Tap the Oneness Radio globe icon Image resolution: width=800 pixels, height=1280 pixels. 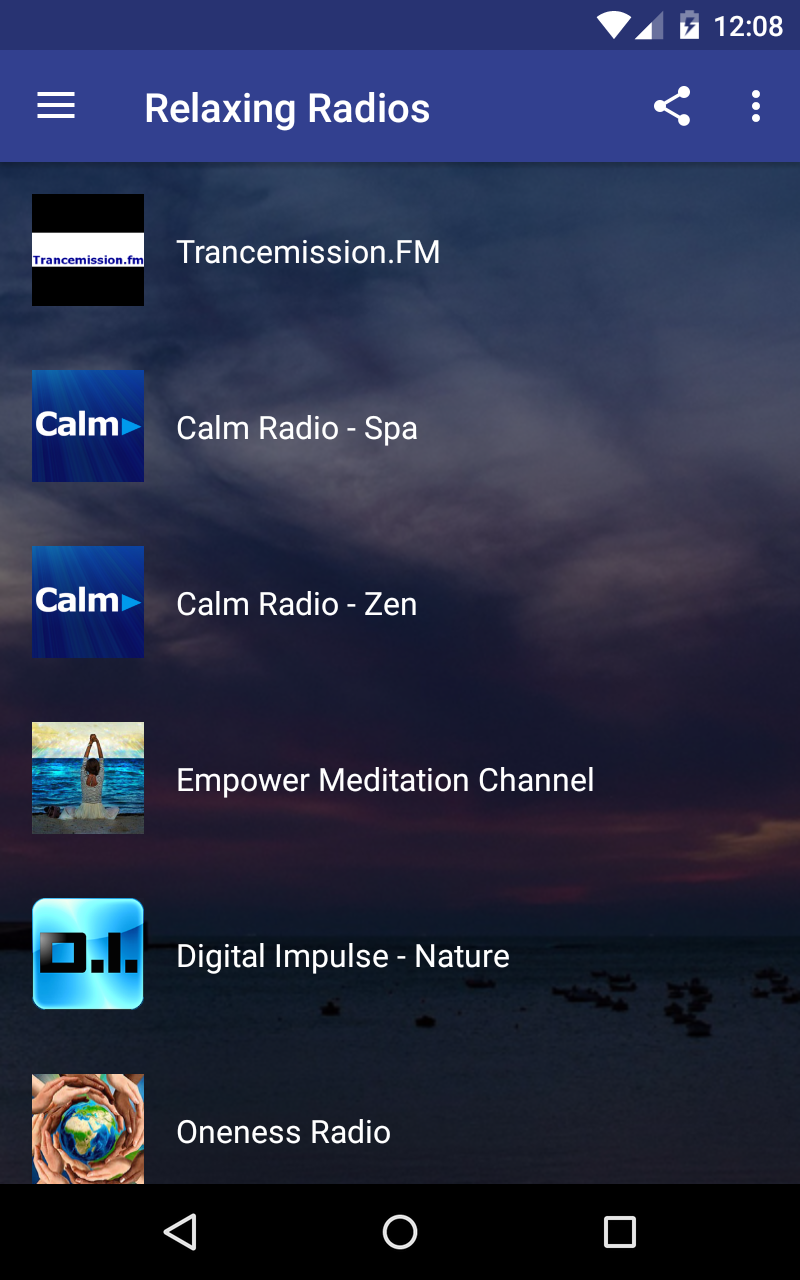88,1128
